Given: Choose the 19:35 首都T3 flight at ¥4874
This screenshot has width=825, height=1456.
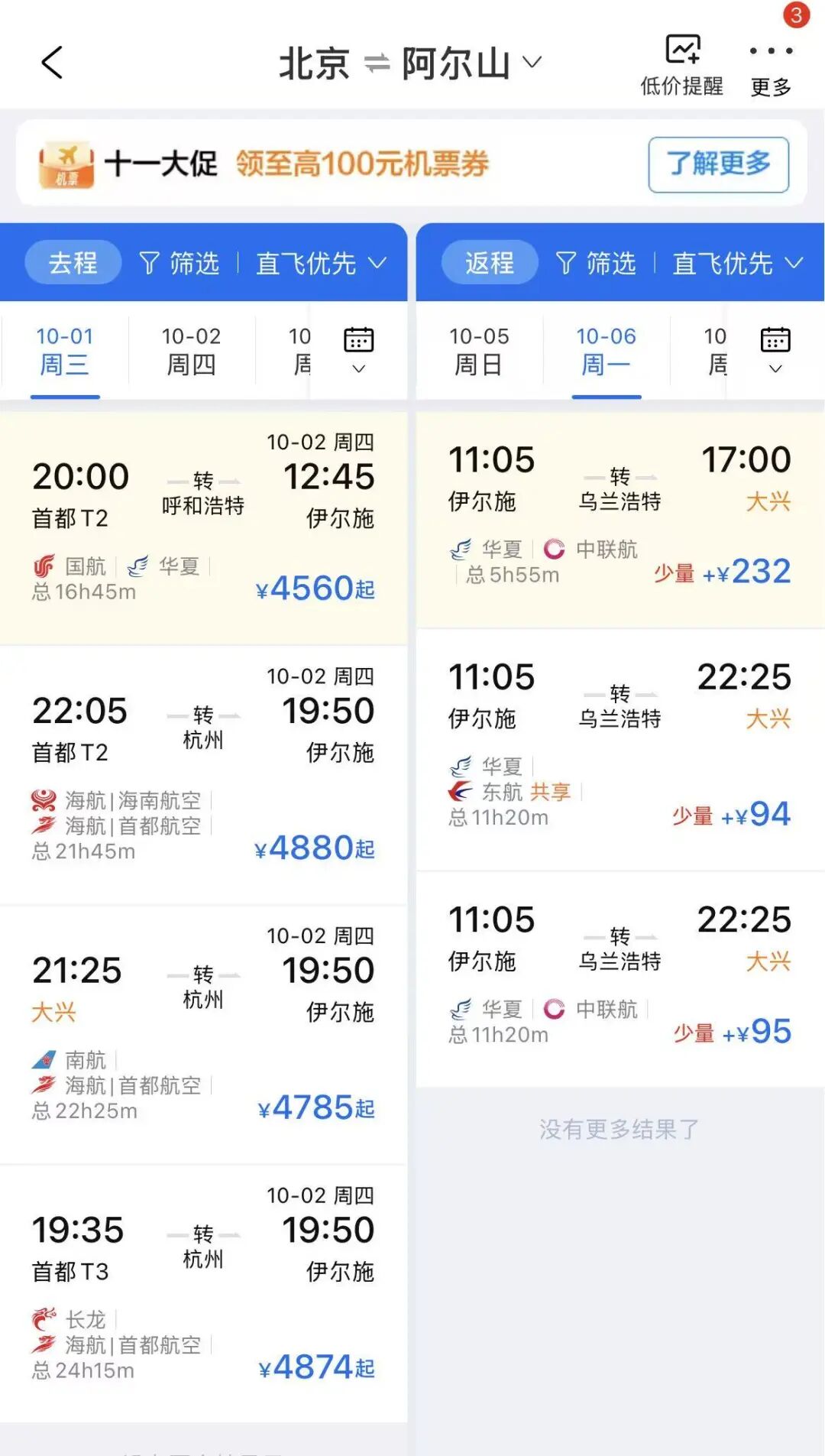Looking at the screenshot, I should click(x=203, y=1293).
